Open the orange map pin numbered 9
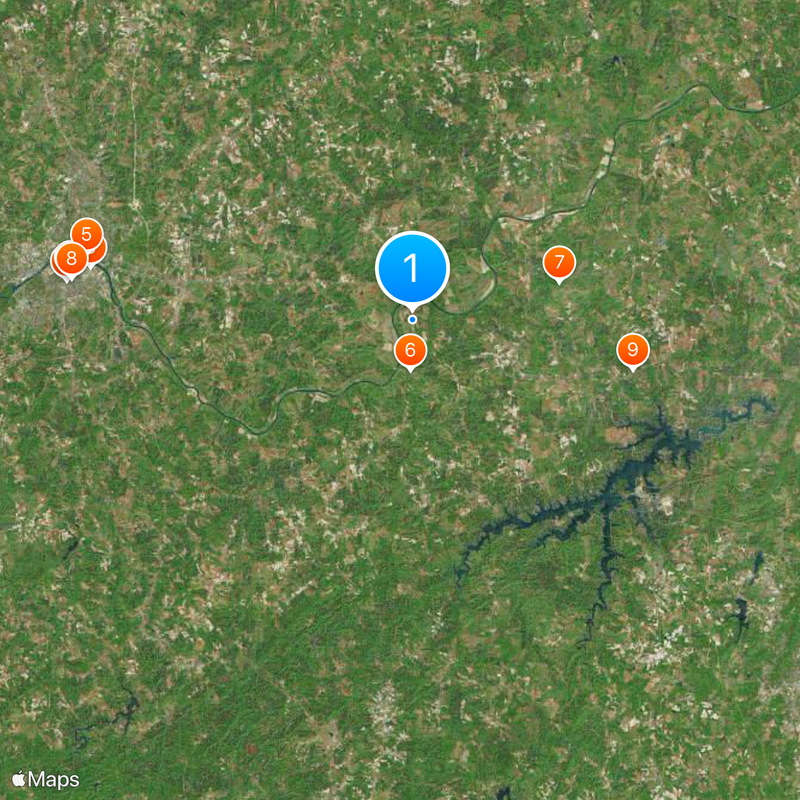 [632, 350]
